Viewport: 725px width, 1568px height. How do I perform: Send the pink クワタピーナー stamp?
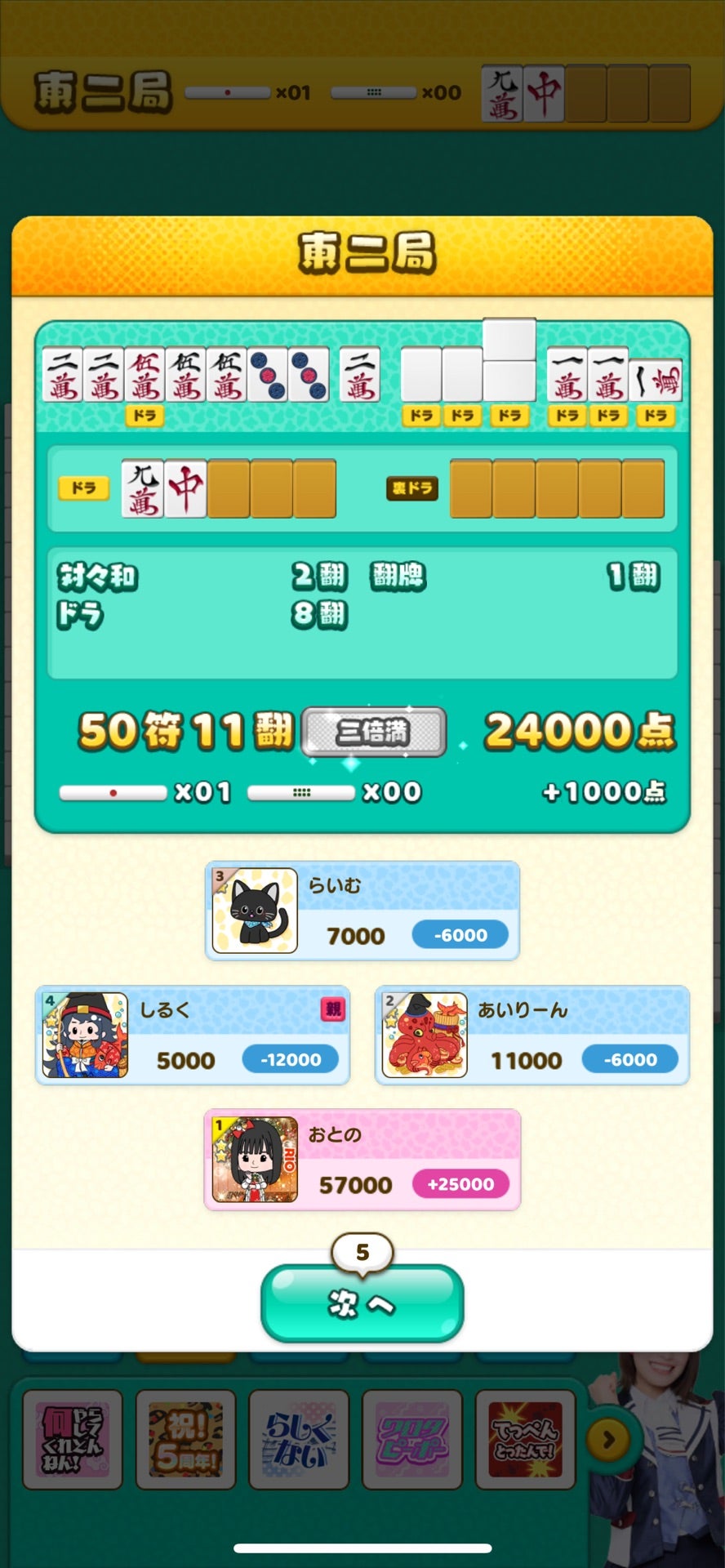point(412,1440)
